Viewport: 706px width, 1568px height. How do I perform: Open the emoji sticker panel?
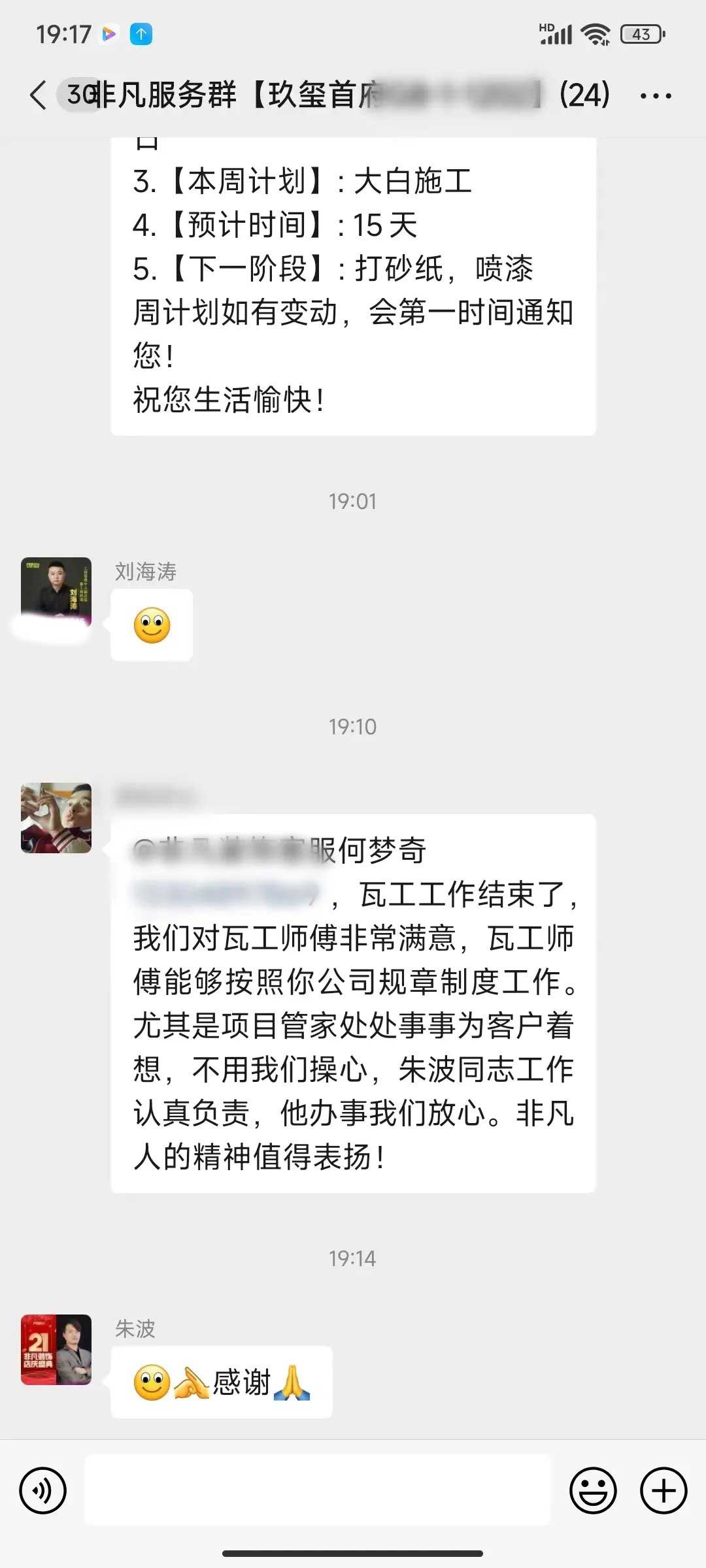593,1490
